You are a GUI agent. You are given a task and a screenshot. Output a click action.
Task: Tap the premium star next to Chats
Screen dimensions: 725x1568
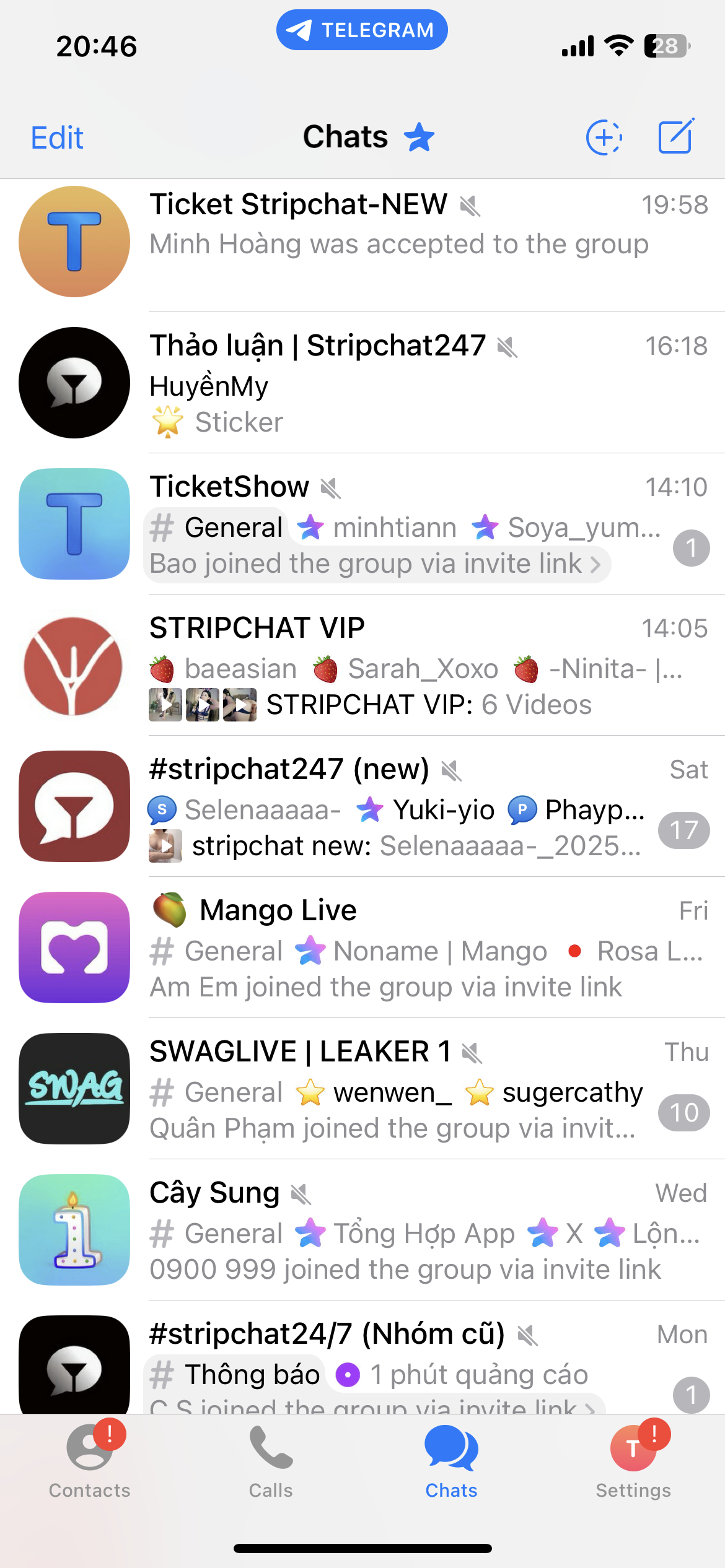click(420, 137)
